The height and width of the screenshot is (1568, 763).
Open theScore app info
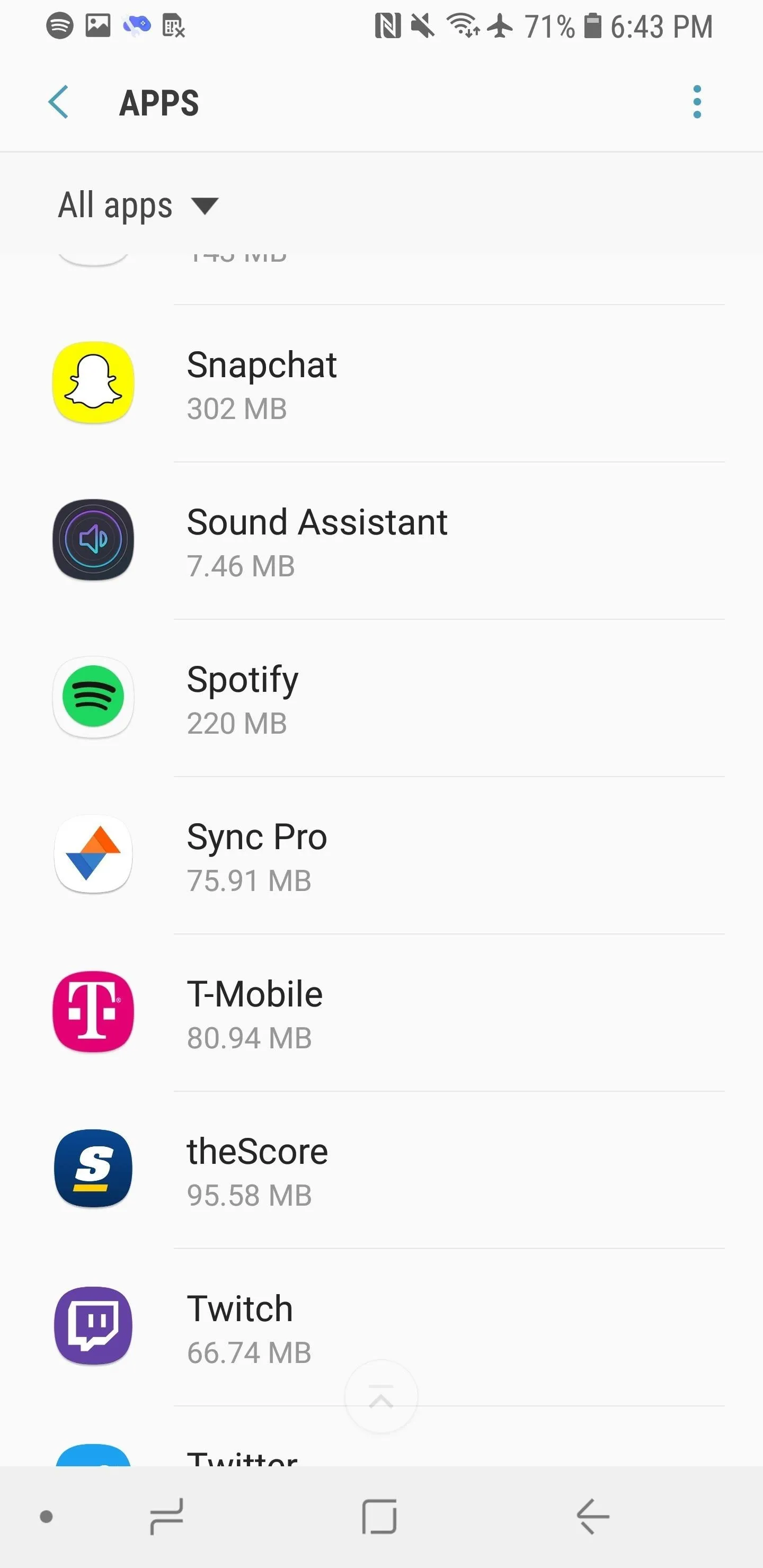[x=381, y=1169]
